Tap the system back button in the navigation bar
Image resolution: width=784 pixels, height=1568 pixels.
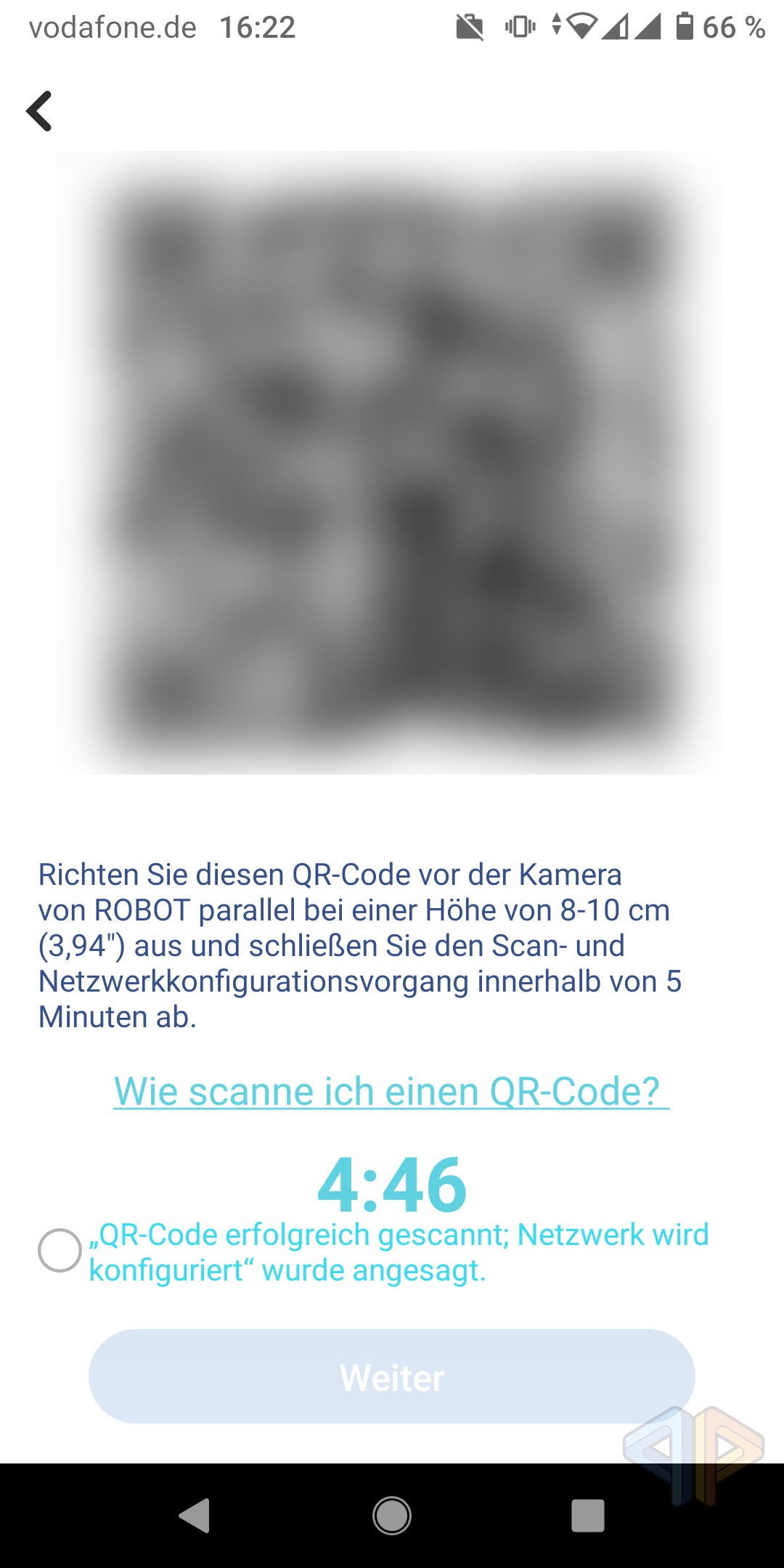pyautogui.click(x=195, y=1516)
